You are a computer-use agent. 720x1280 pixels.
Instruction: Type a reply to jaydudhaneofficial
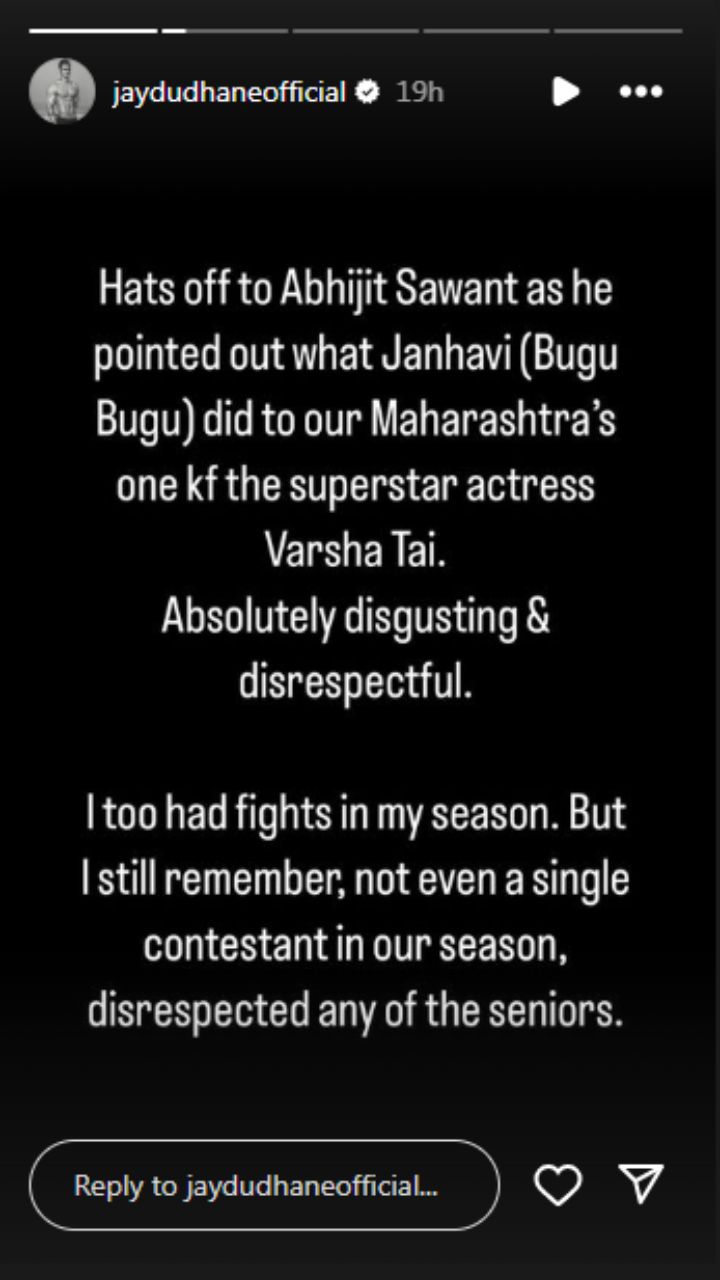click(264, 1185)
